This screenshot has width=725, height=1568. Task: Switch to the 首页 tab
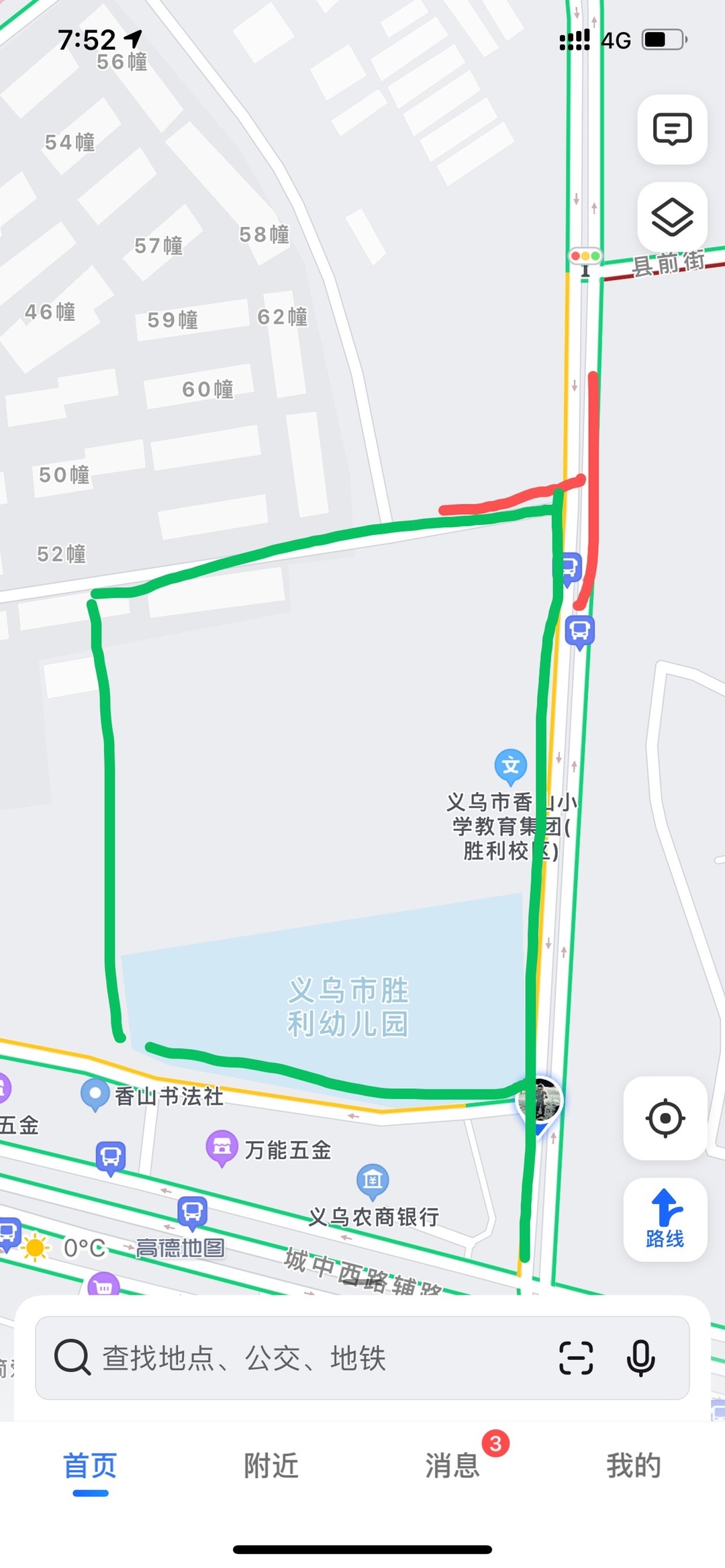[x=90, y=1467]
